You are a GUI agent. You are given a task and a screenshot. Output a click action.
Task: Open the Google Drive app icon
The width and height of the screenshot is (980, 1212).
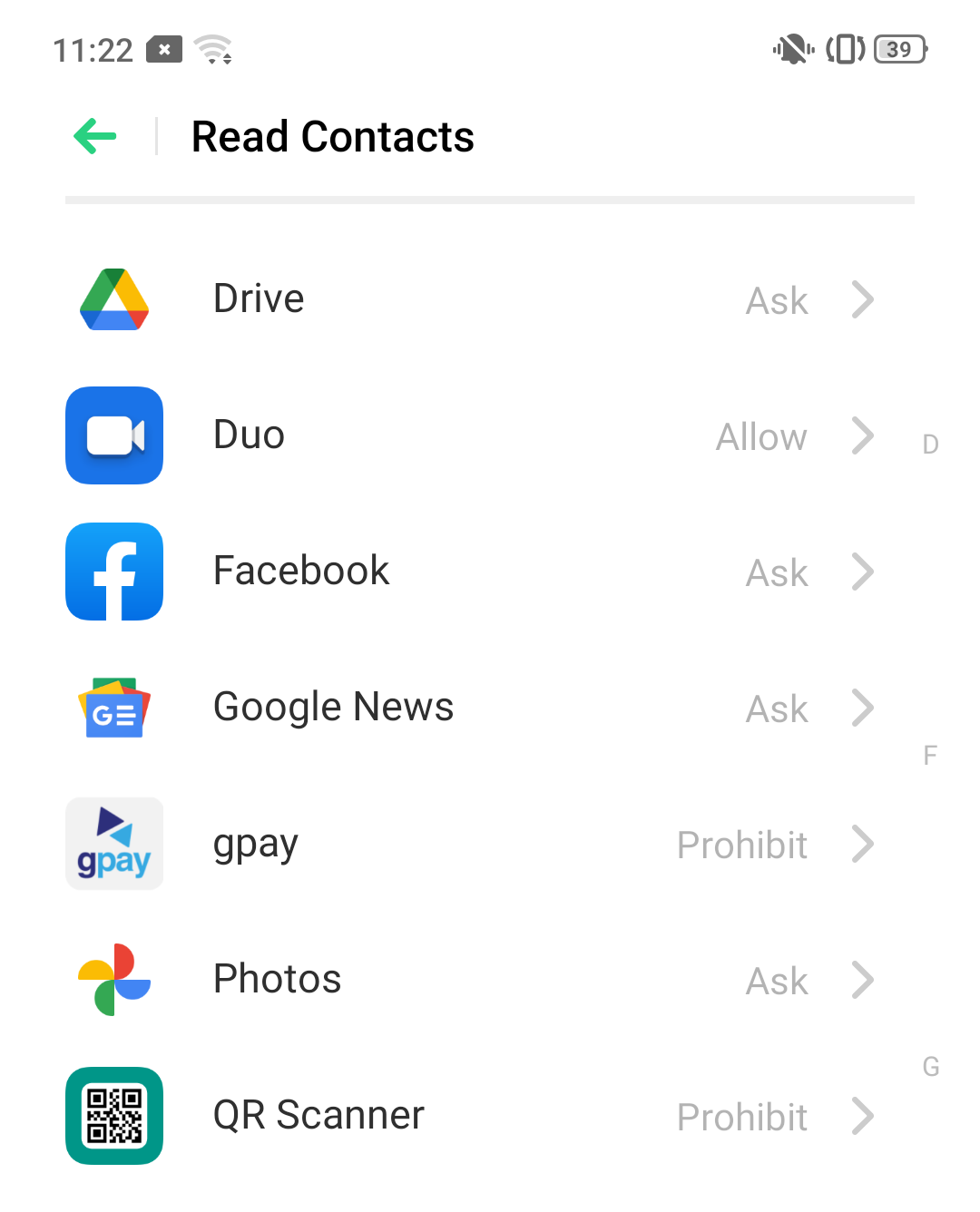coord(114,299)
